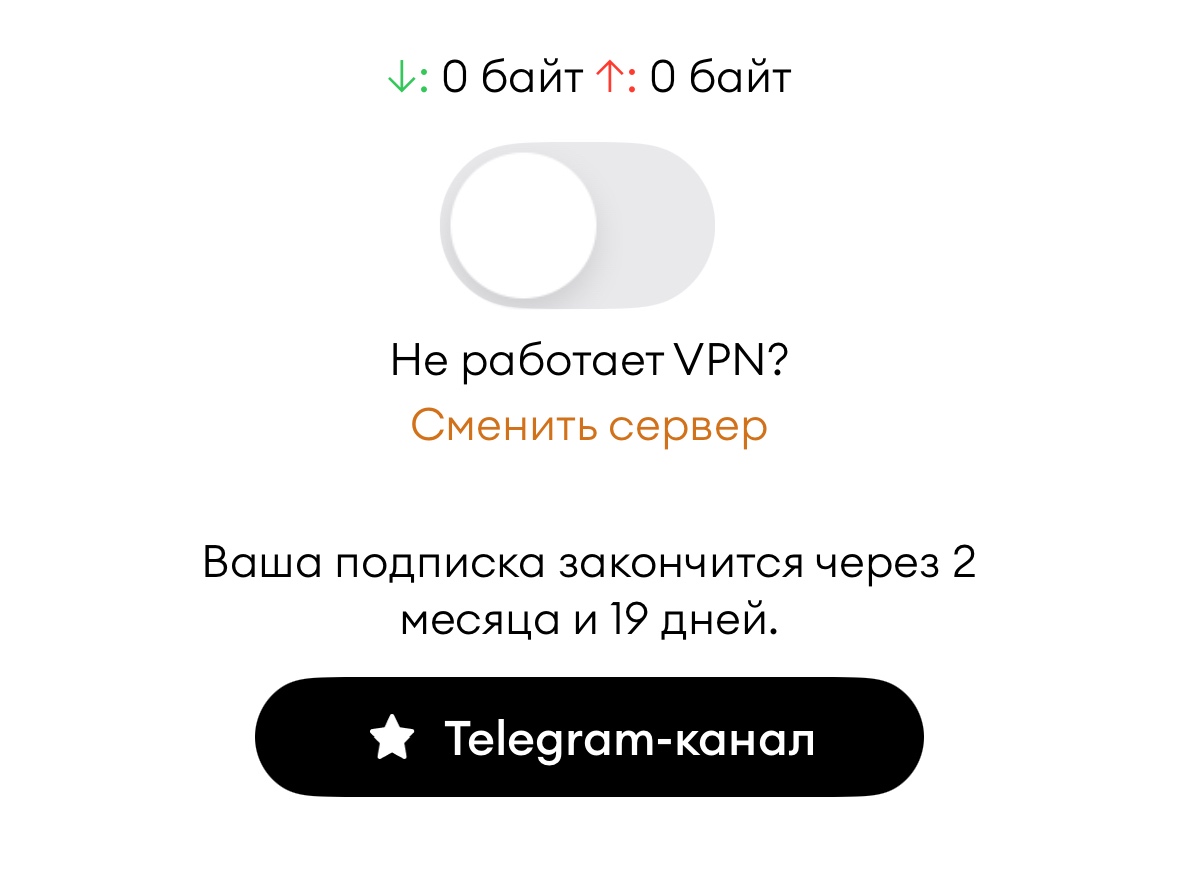Image resolution: width=1179 pixels, height=884 pixels.
Task: Open the Telegram-канал button
Action: click(x=589, y=738)
